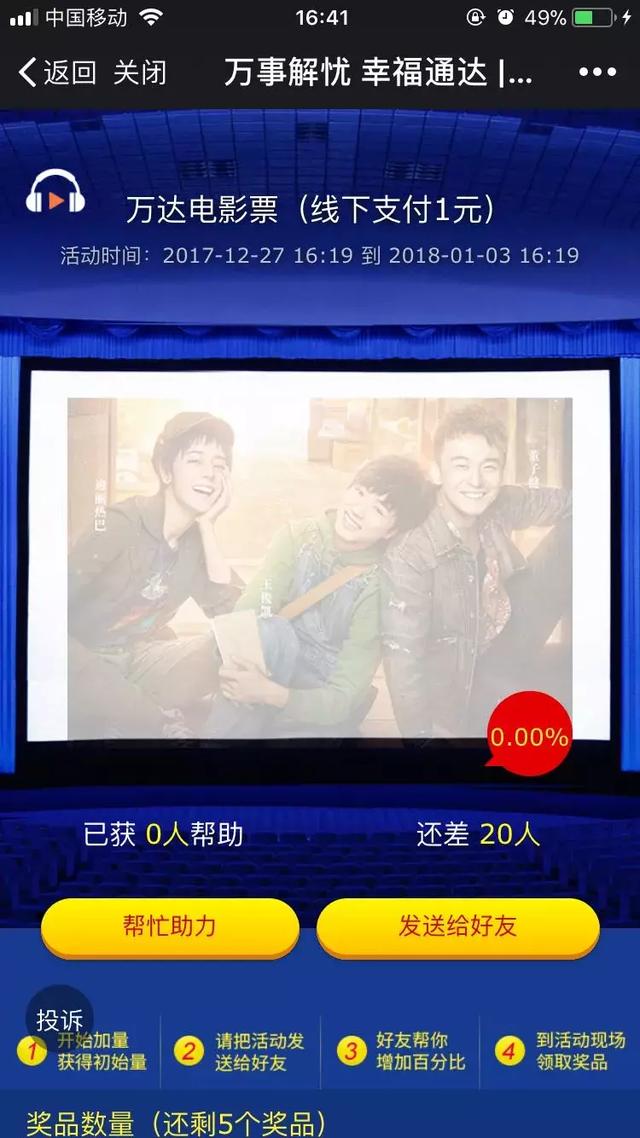
Task: Open the 投诉 complaint bubble
Action: click(60, 1019)
